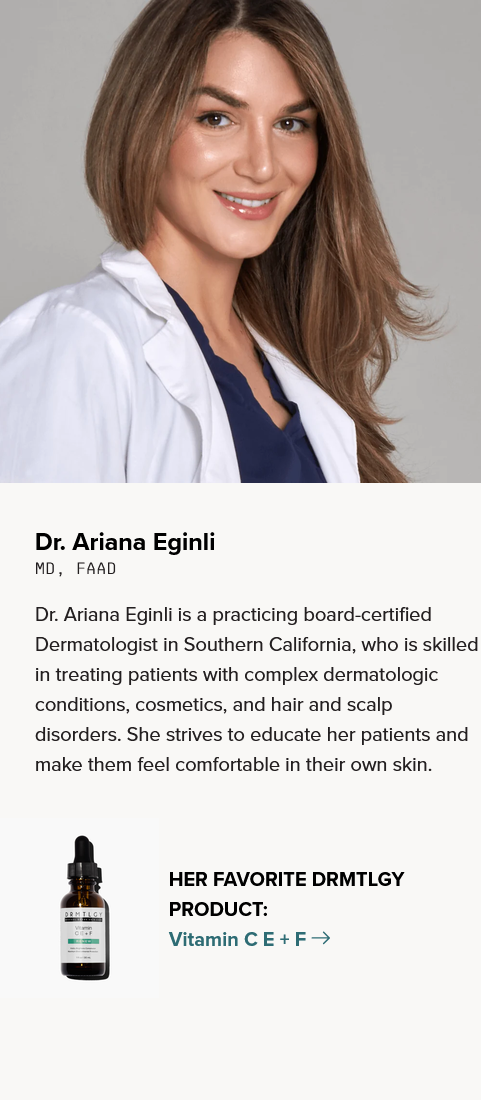
Task: Open the Vitamin C E + F link
Action: pyautogui.click(x=249, y=939)
